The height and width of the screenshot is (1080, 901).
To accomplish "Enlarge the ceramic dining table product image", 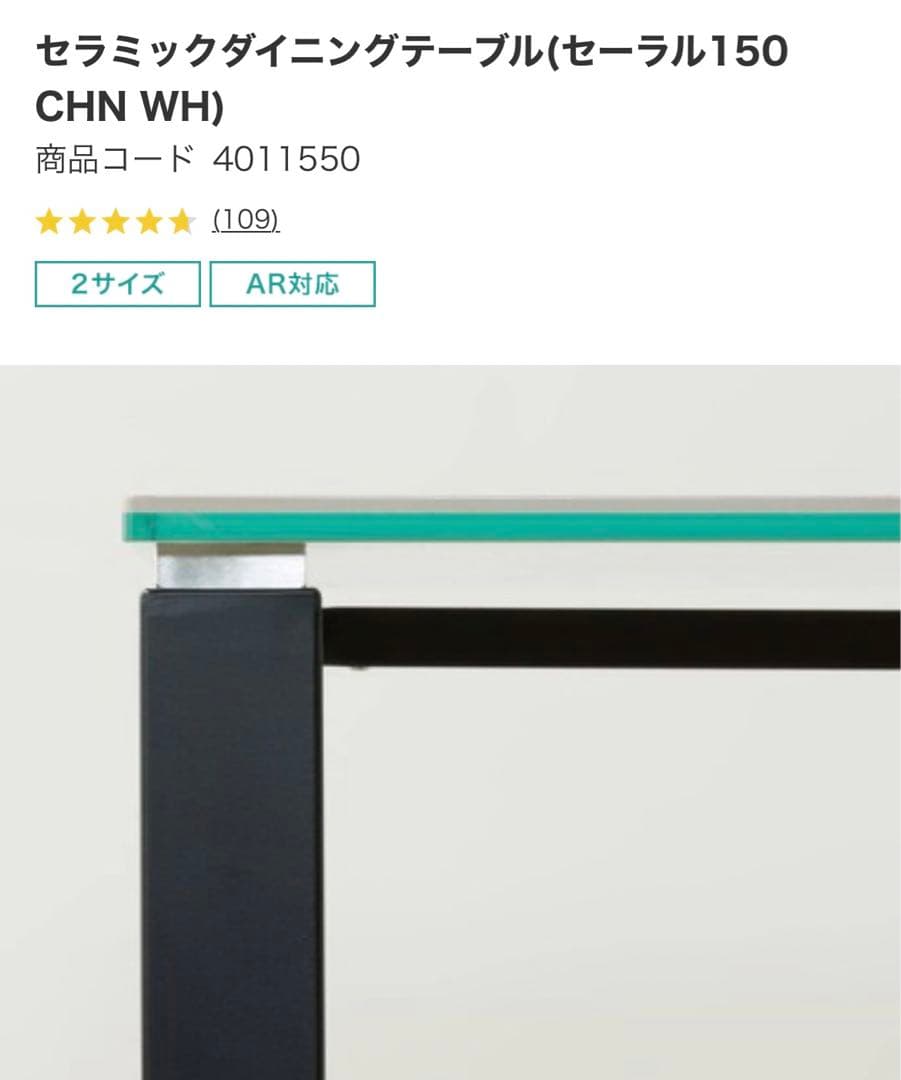I will [x=450, y=720].
